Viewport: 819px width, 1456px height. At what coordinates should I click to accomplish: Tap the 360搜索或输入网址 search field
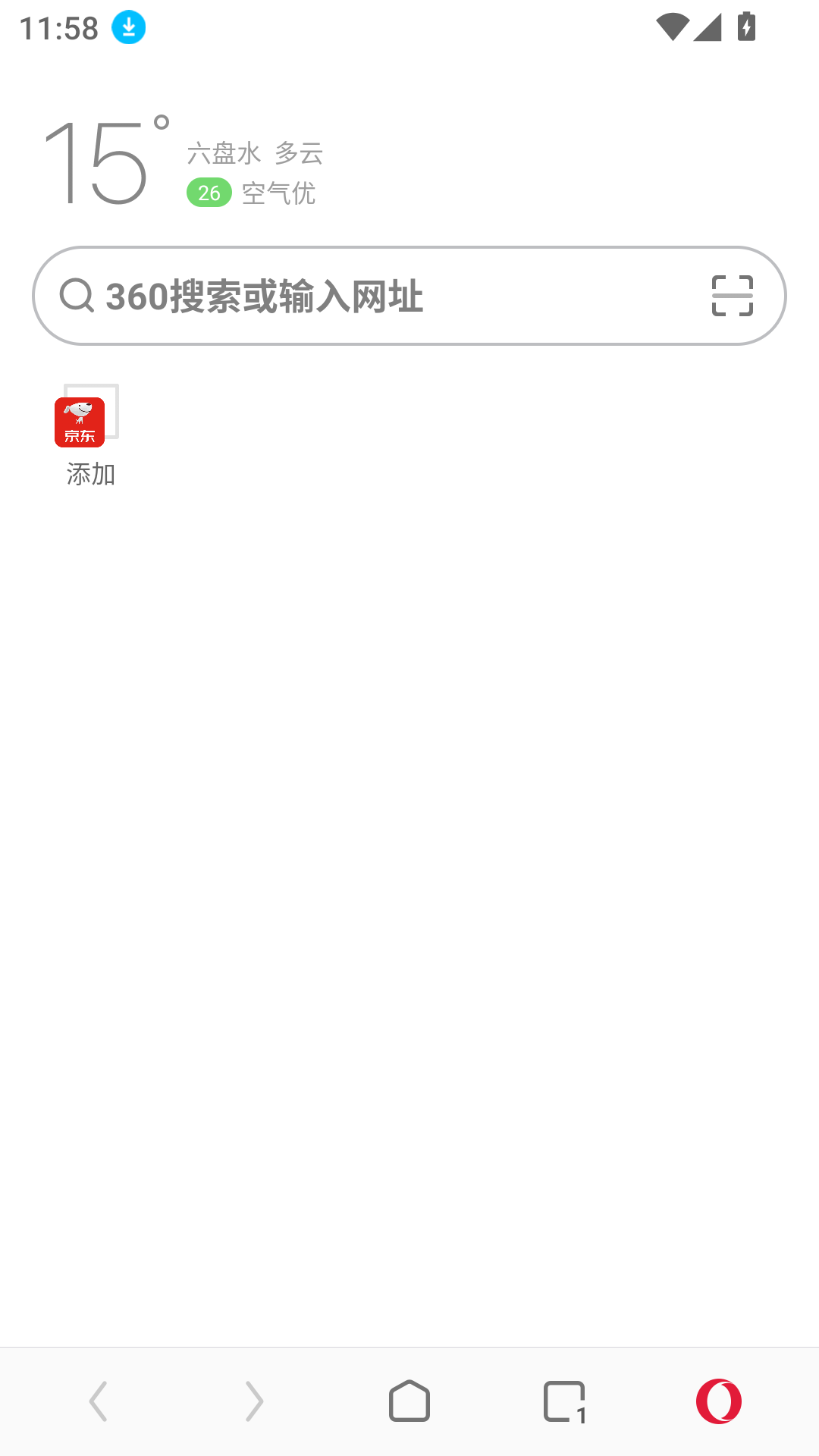coord(341,297)
